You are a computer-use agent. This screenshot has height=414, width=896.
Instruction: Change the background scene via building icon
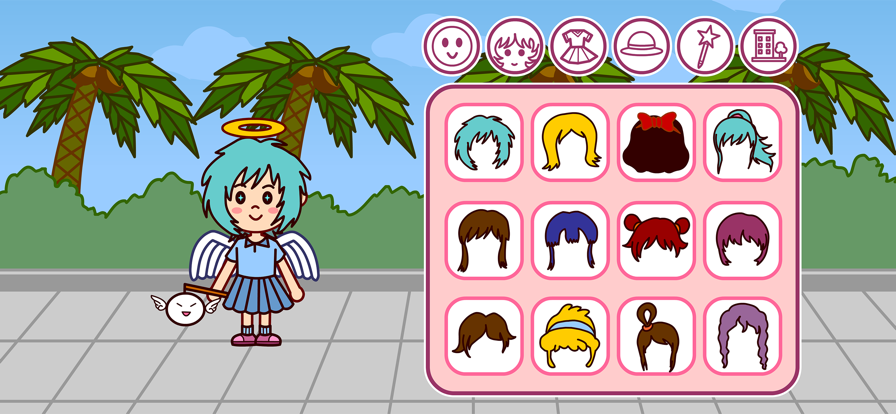click(x=768, y=46)
